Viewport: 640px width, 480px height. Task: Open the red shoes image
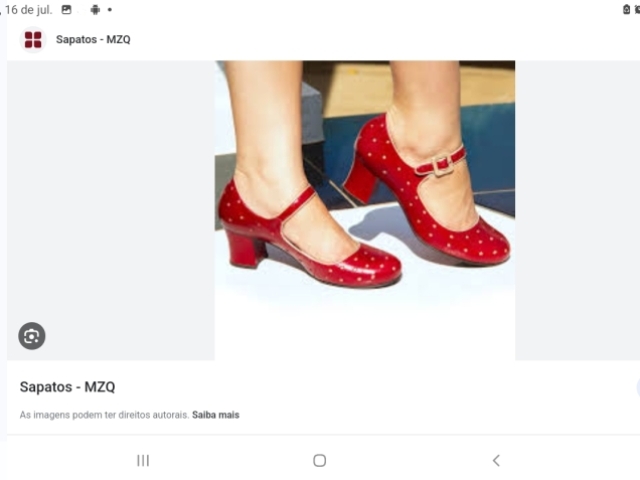point(364,210)
